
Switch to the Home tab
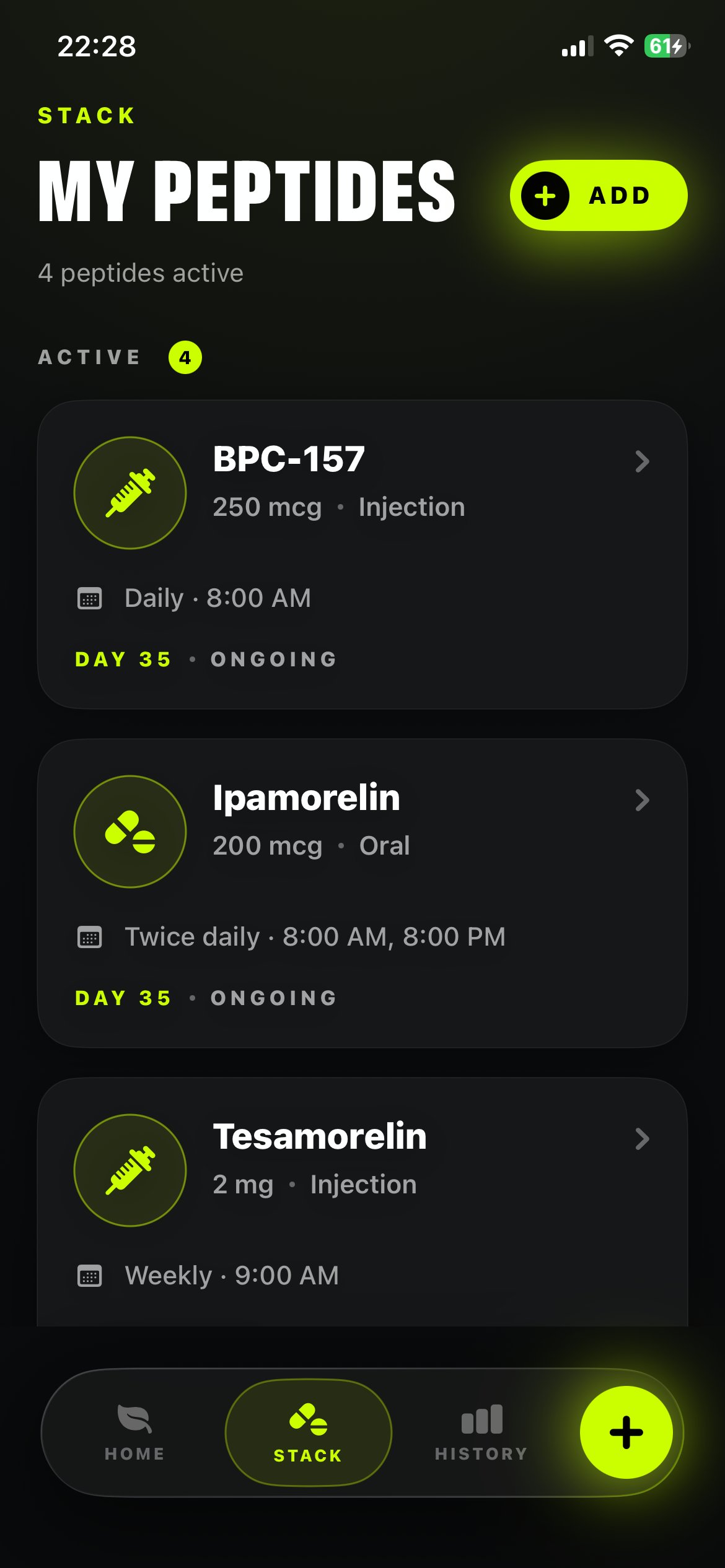(x=134, y=1433)
